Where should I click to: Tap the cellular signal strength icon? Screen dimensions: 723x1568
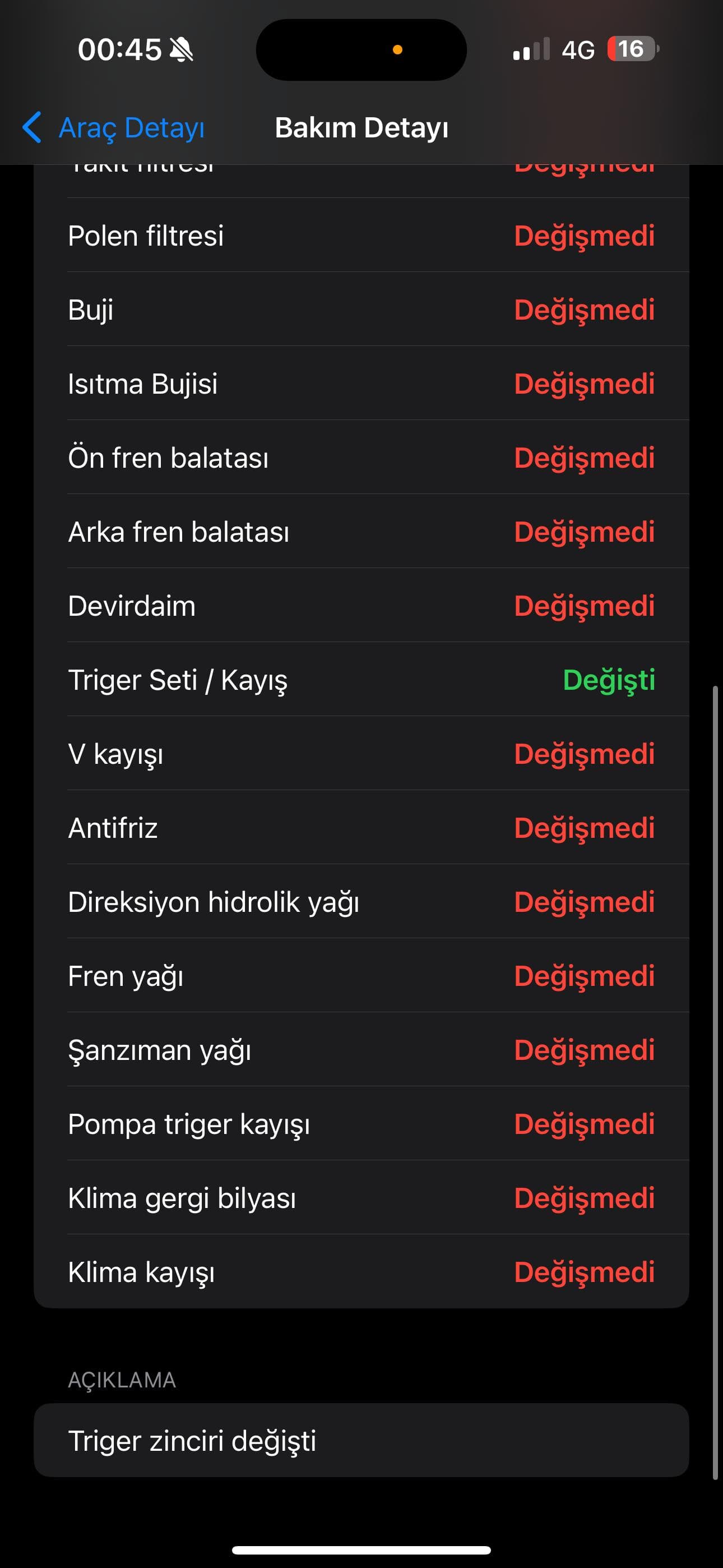click(529, 50)
